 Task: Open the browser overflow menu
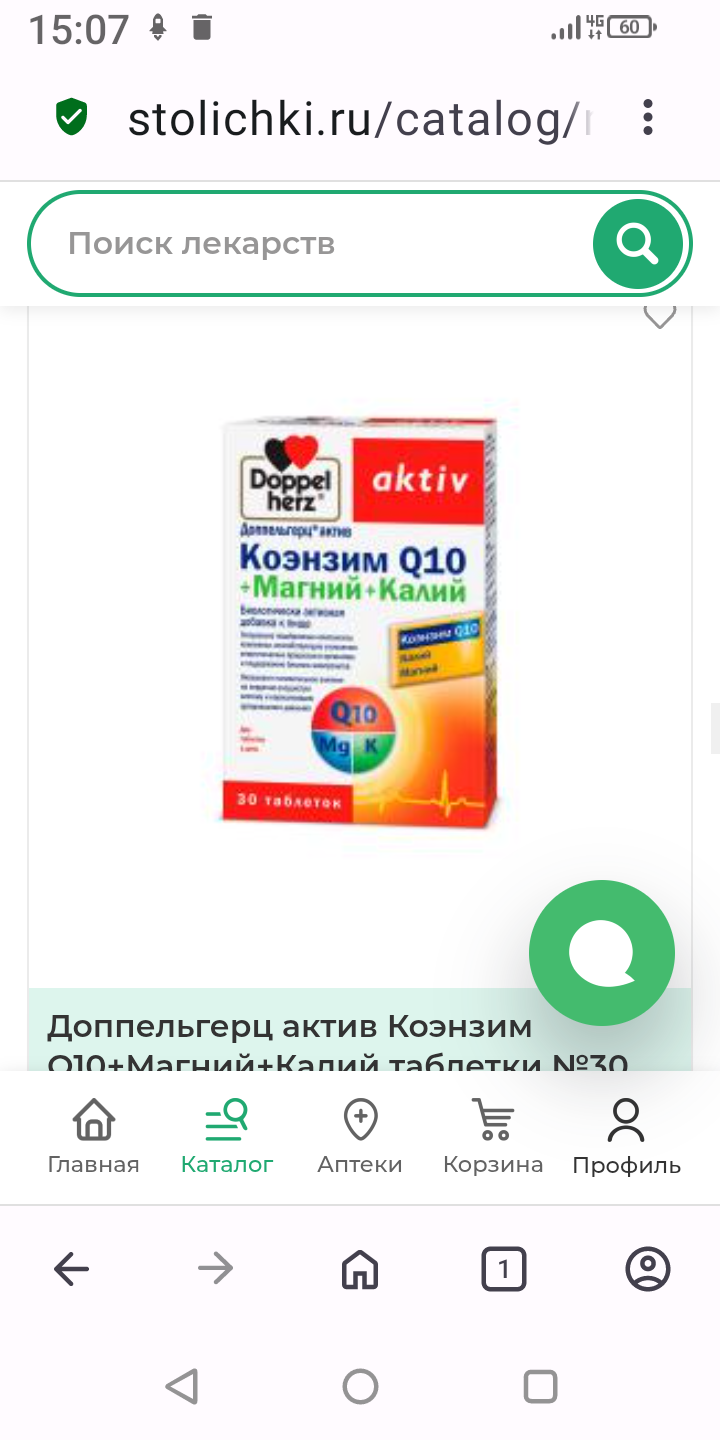[648, 118]
